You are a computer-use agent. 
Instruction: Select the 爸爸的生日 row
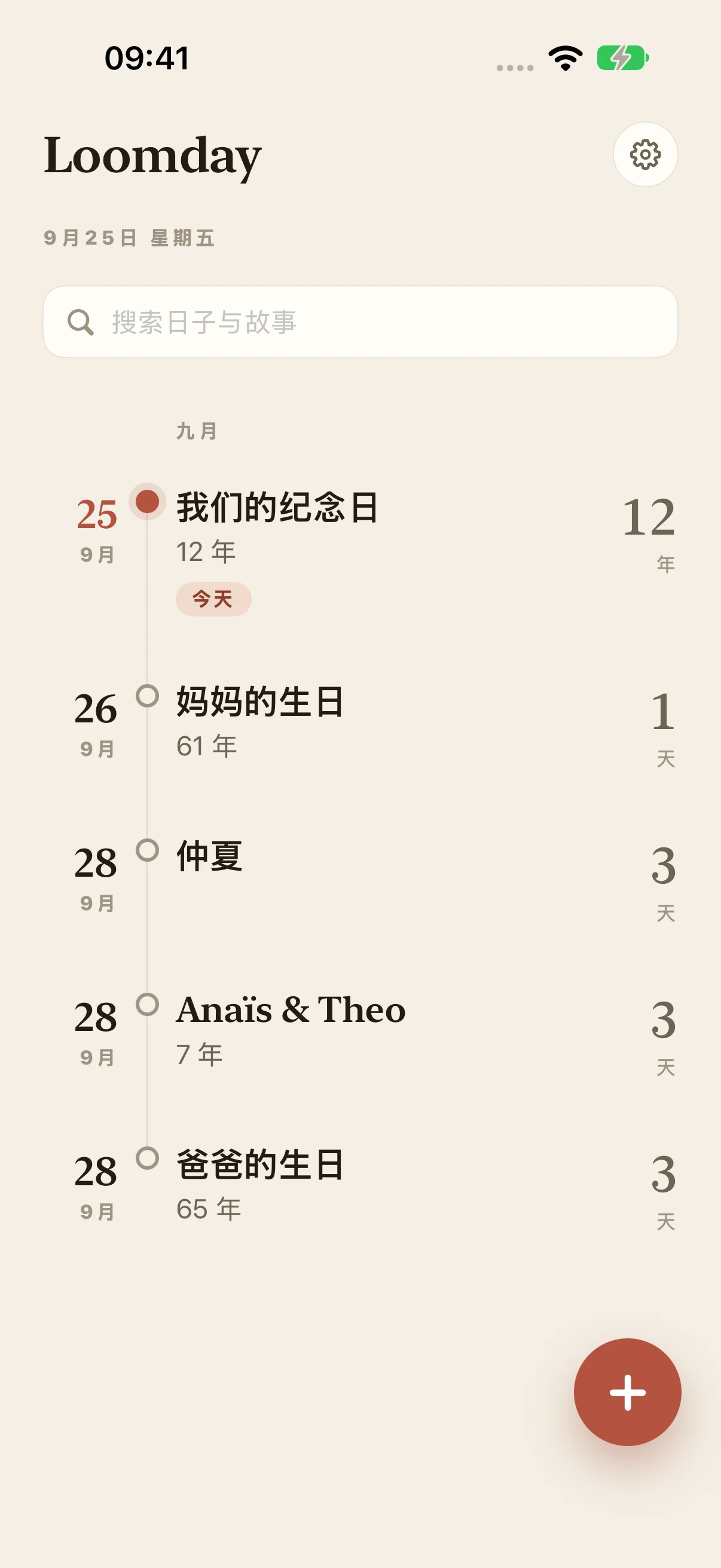pyautogui.click(x=360, y=1187)
